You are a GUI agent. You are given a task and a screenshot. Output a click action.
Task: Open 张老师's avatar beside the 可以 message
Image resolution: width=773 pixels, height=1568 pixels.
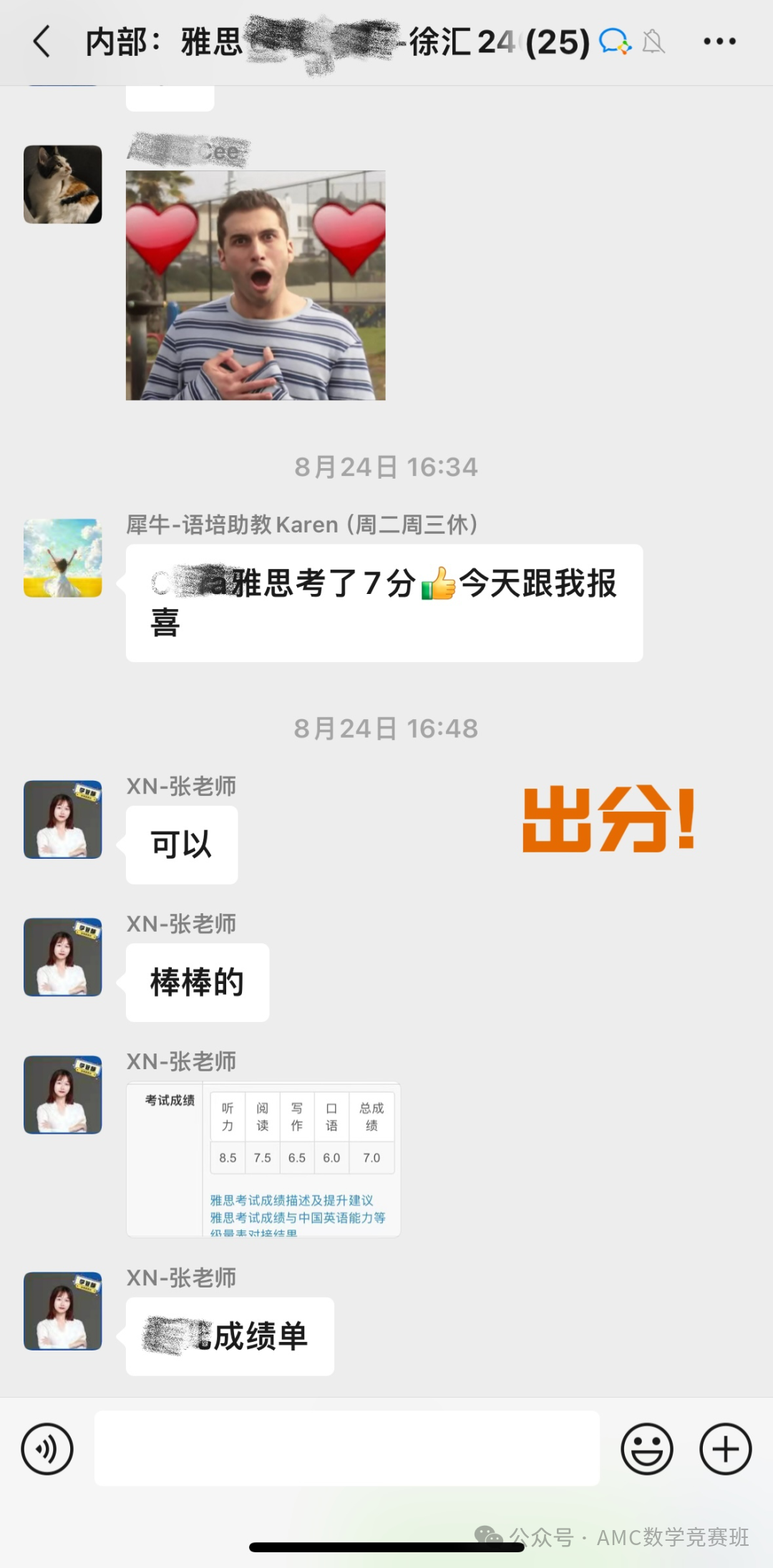pyautogui.click(x=63, y=819)
